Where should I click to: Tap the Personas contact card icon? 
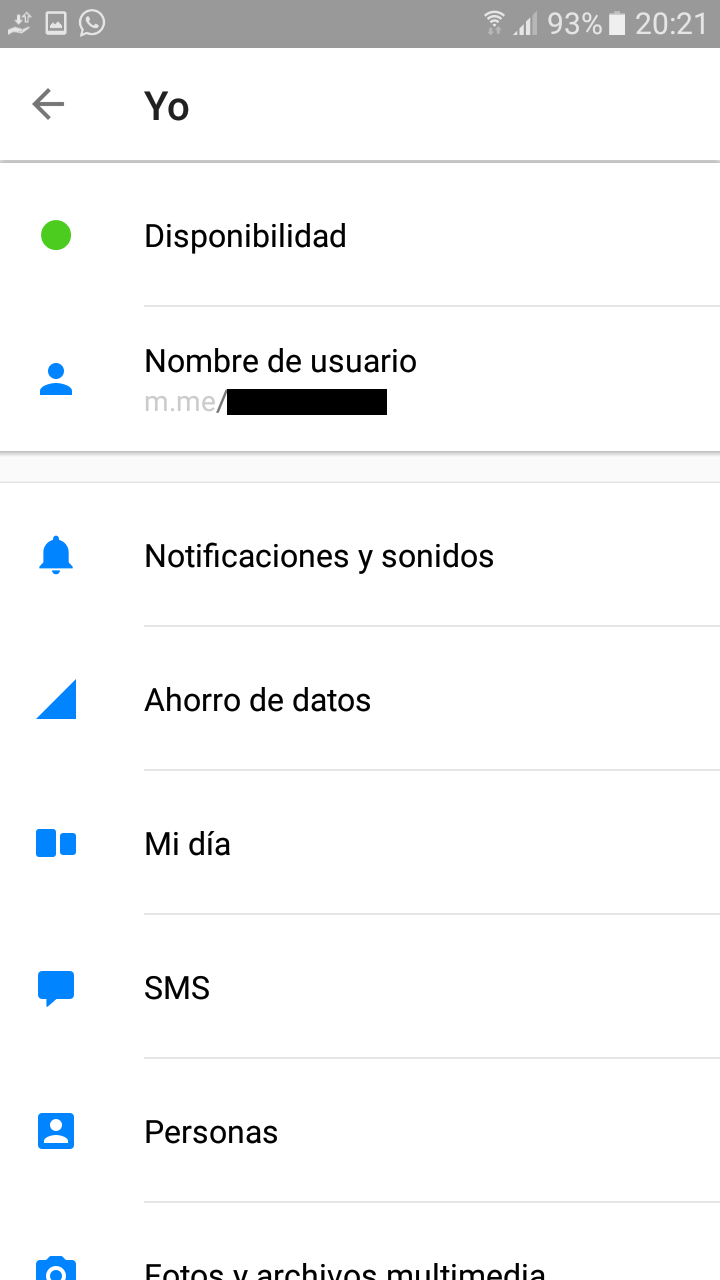(56, 1131)
